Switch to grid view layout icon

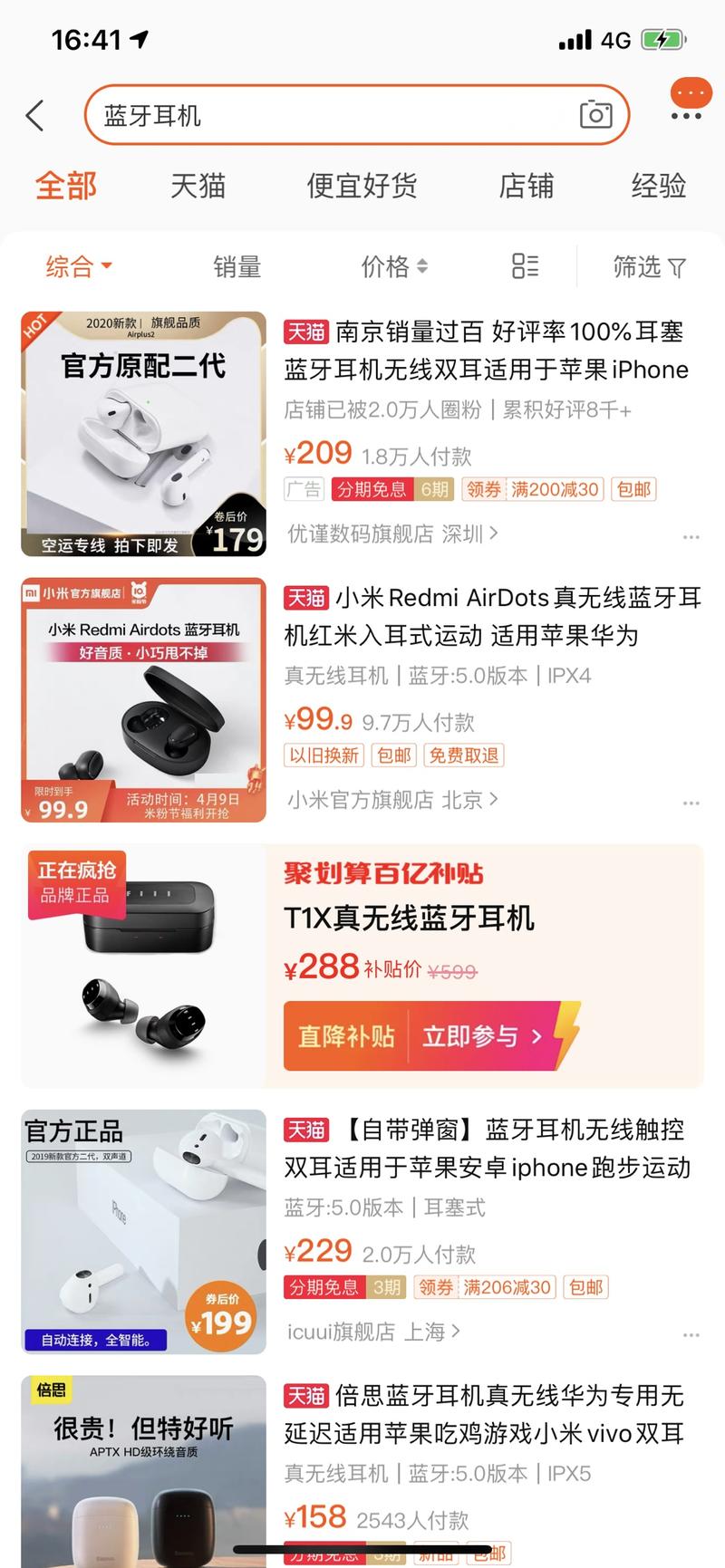coord(524,265)
